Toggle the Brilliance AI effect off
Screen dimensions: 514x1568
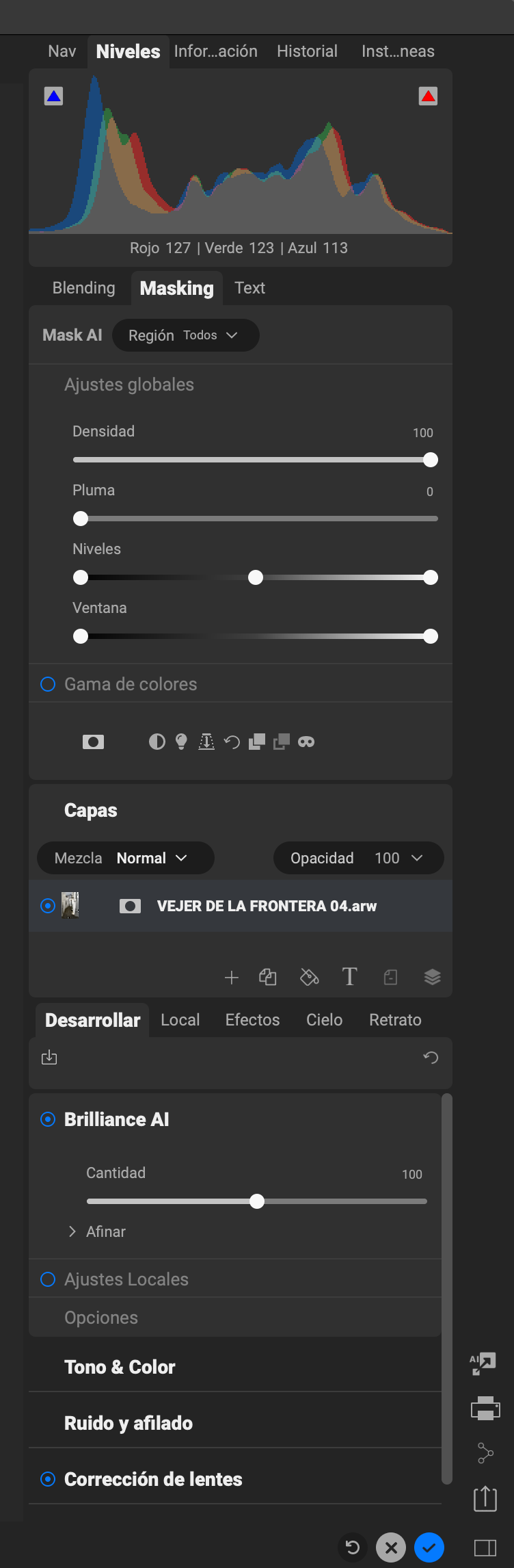tap(48, 1119)
